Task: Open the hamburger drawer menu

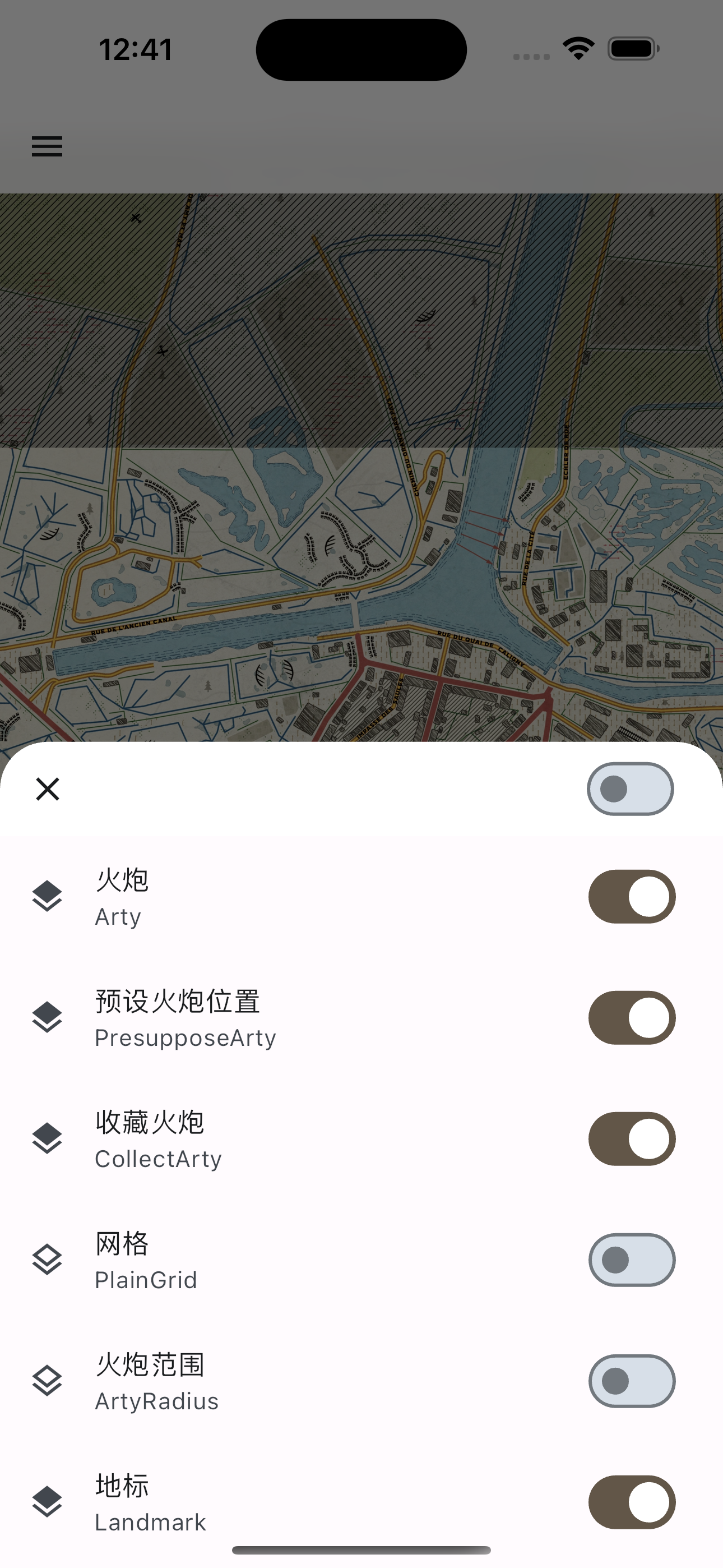Action: point(47,146)
